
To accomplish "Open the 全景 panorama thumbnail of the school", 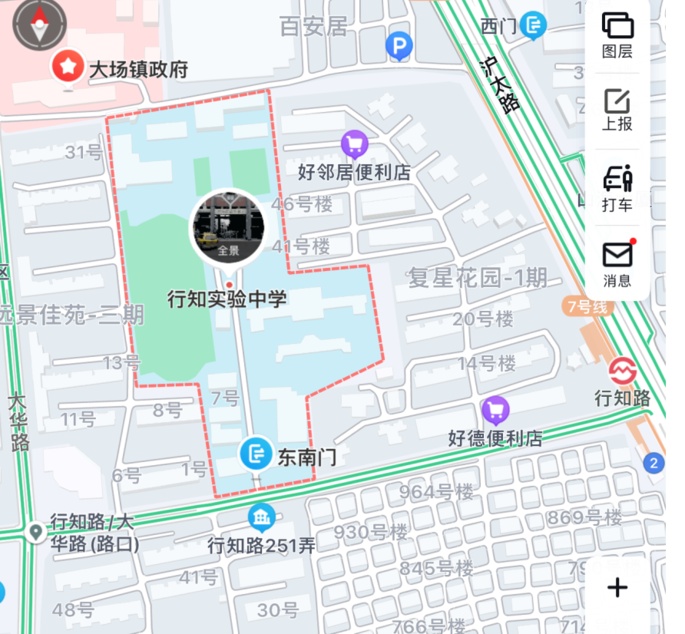I will 229,228.
